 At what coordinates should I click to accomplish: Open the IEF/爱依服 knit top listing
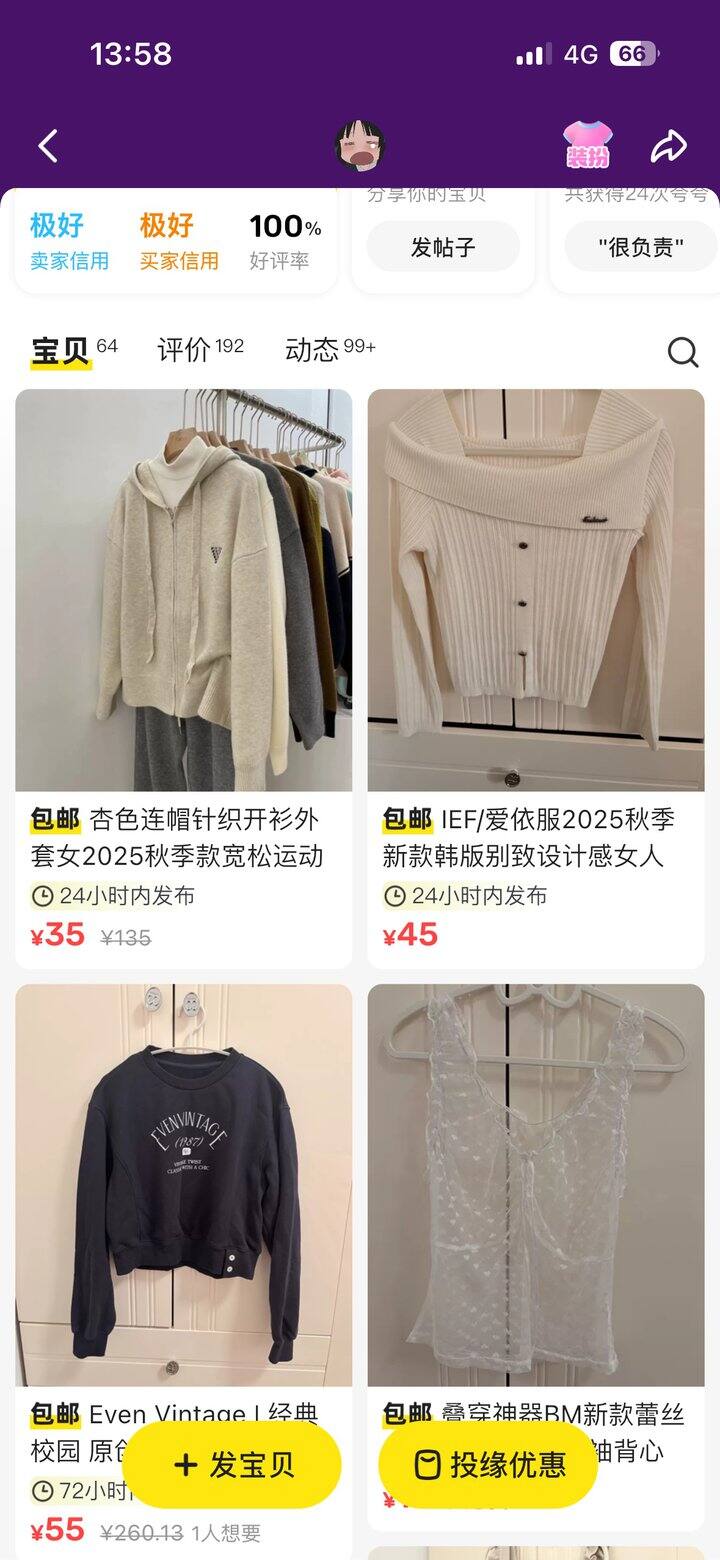pyautogui.click(x=536, y=590)
